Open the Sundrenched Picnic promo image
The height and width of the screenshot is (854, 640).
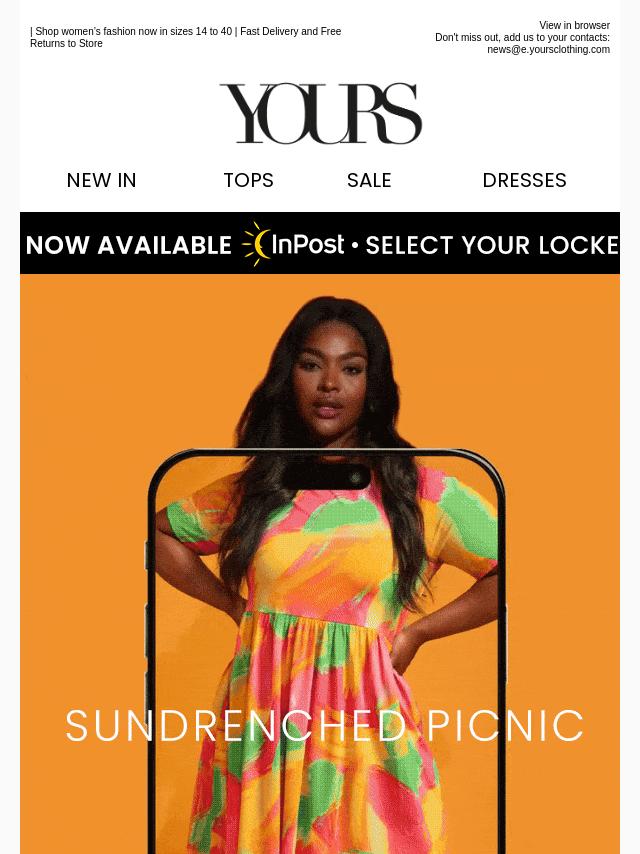(320, 600)
